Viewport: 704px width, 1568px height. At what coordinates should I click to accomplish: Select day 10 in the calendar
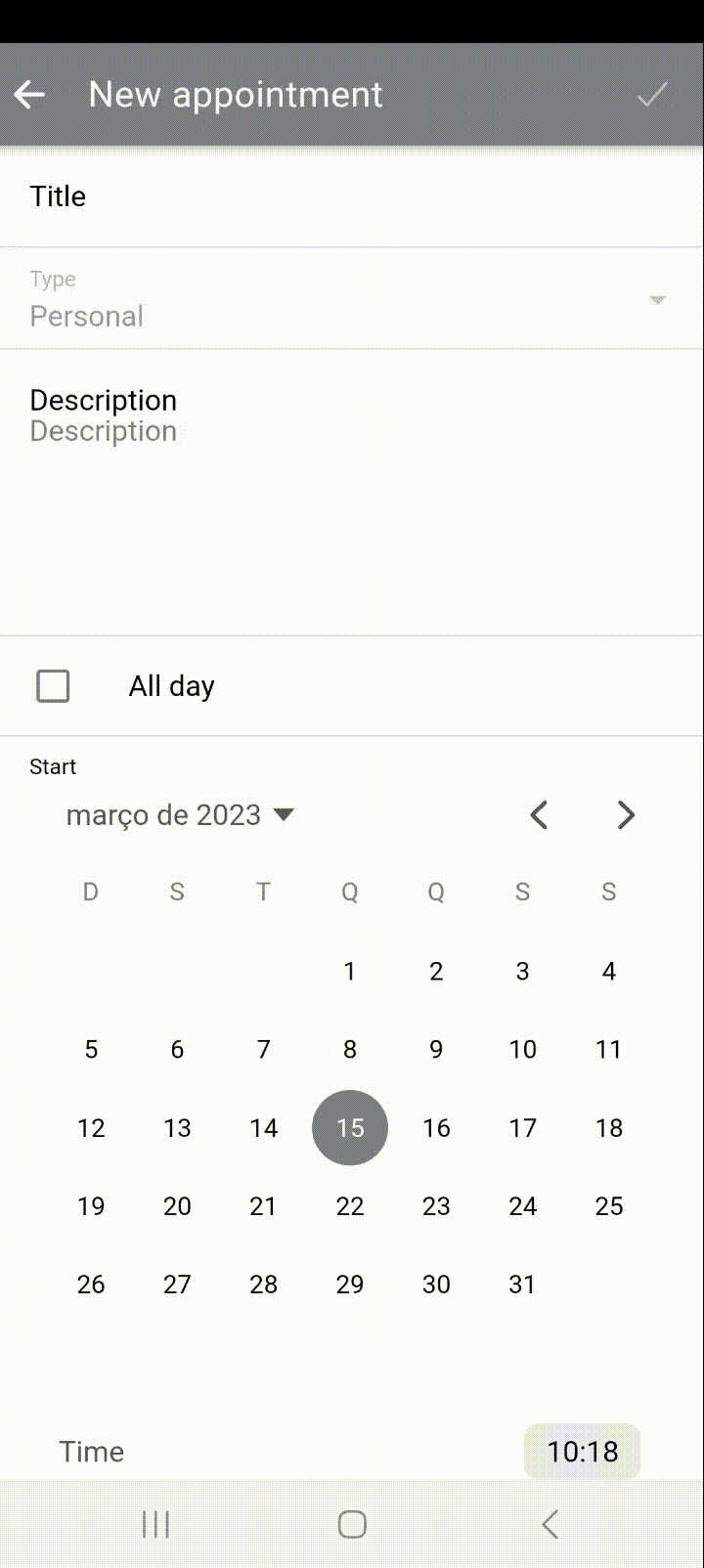pos(522,1050)
